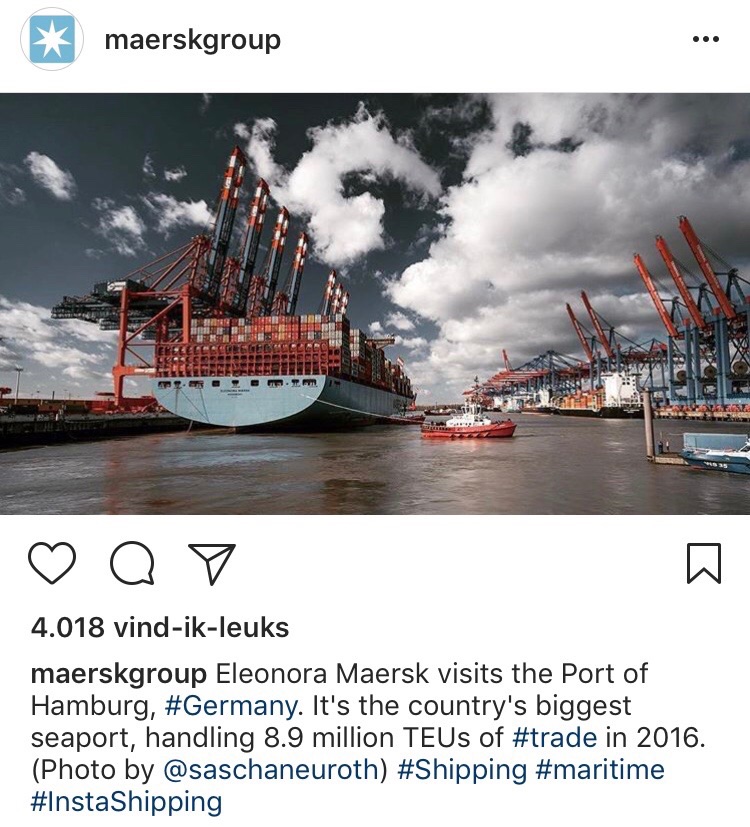This screenshot has height=827, width=750.
Task: Open the #Shipping hashtag
Action: point(461,770)
